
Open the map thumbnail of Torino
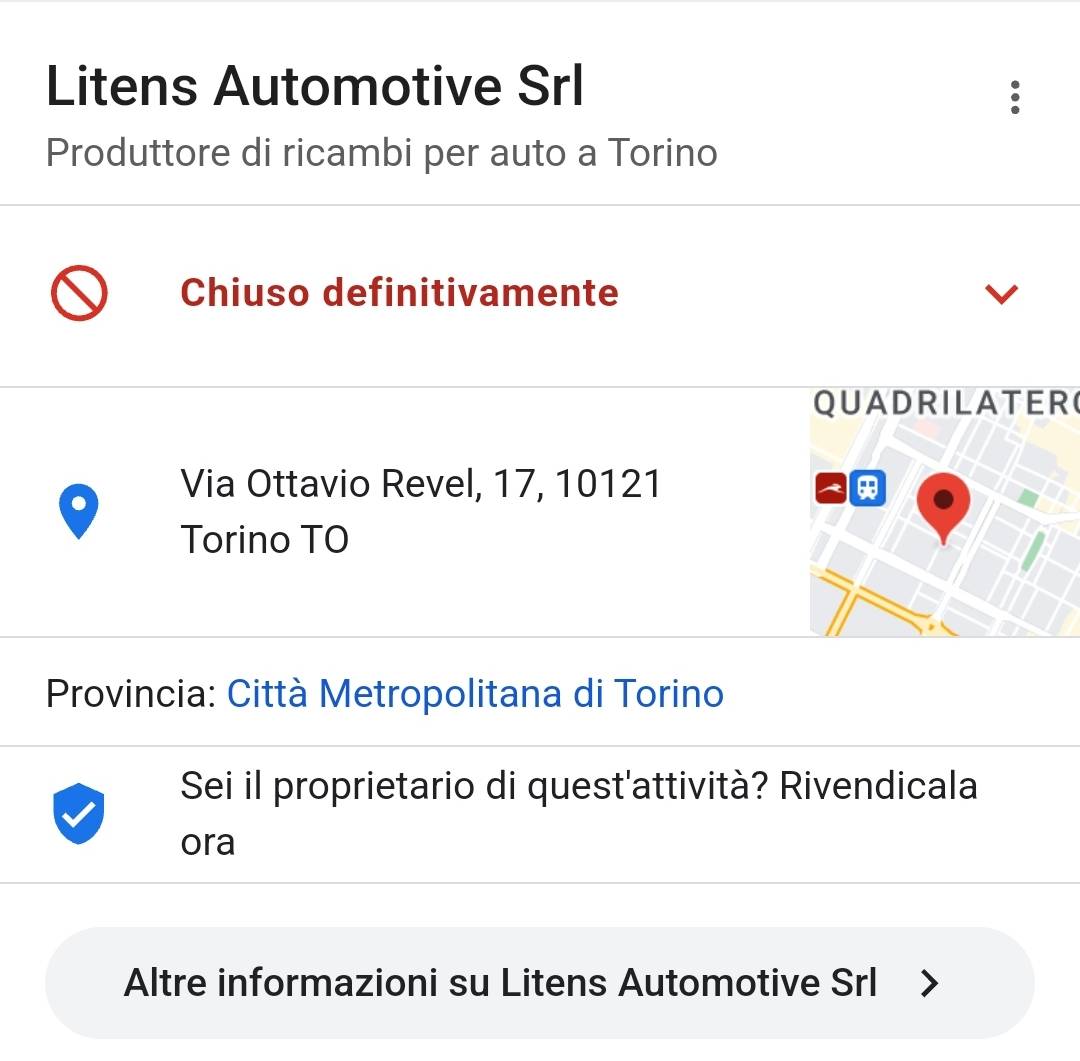pos(944,512)
